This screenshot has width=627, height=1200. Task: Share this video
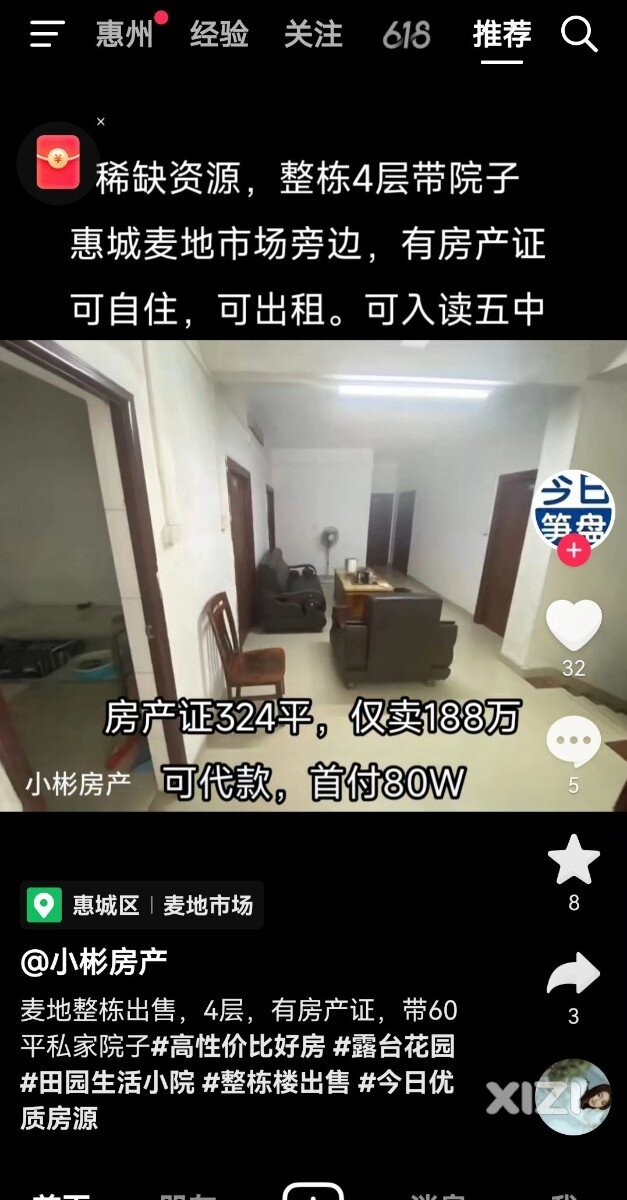573,975
